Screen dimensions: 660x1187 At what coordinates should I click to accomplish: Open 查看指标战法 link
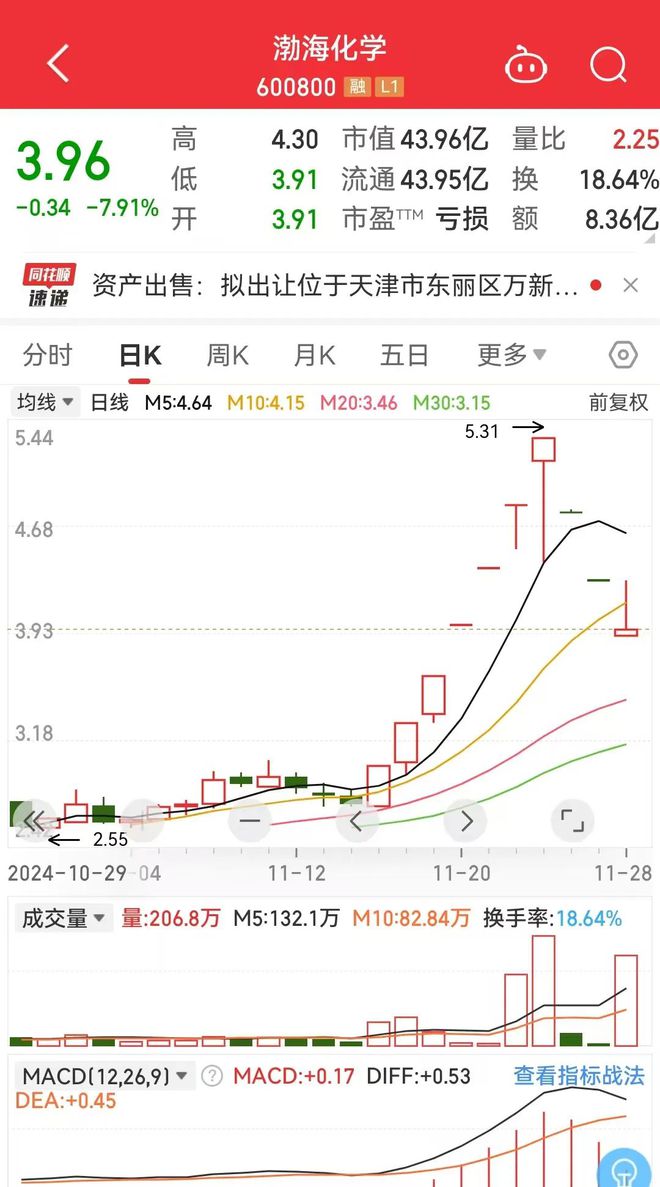pyautogui.click(x=579, y=1075)
